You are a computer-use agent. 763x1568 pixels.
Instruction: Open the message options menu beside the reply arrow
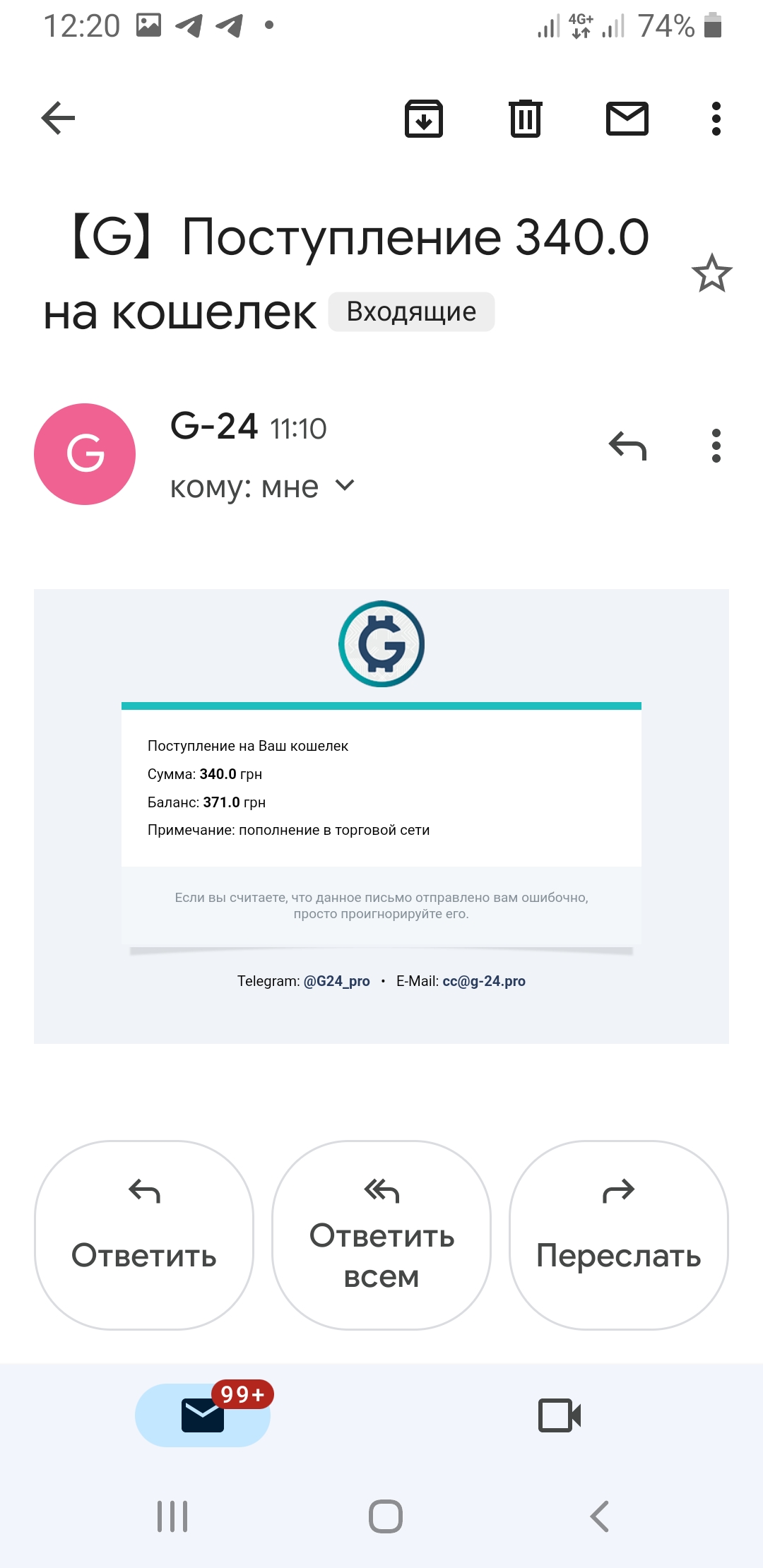click(716, 446)
